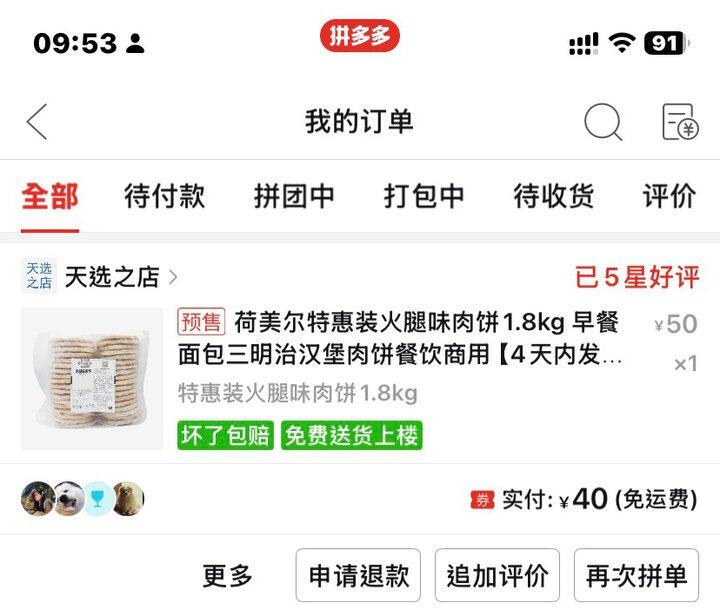
Task: Tap 追加评价 to add review
Action: point(497,575)
